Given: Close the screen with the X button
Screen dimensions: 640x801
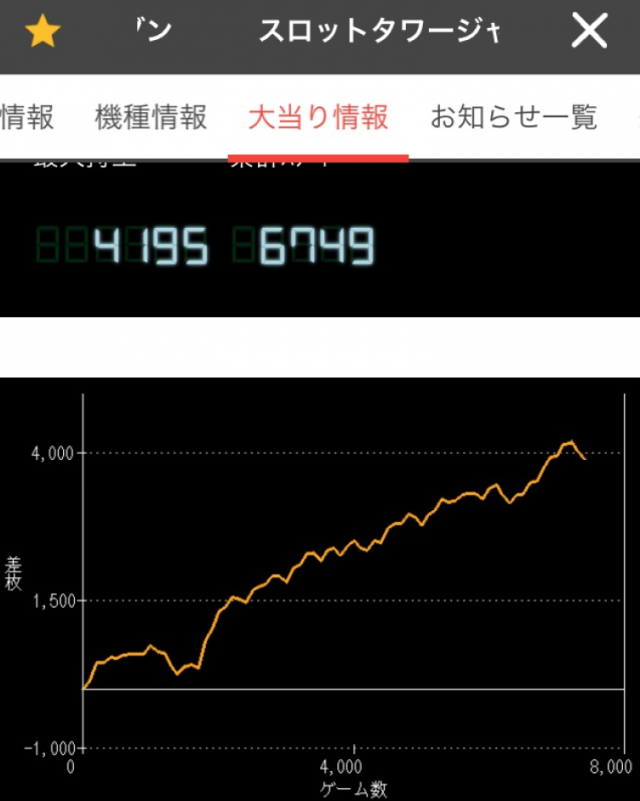Looking at the screenshot, I should [x=589, y=33].
